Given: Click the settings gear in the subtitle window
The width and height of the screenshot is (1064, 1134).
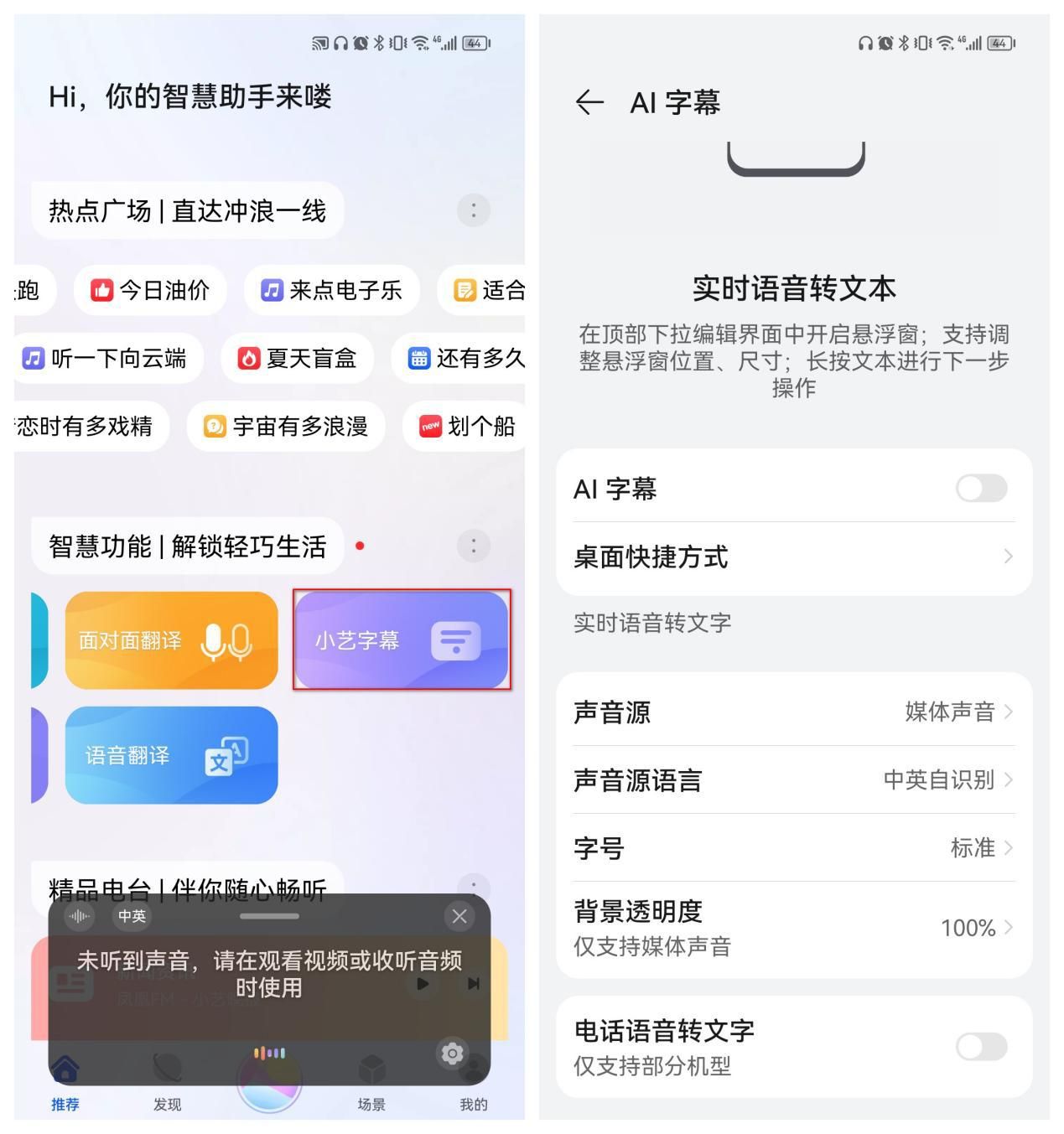Looking at the screenshot, I should tap(452, 1052).
